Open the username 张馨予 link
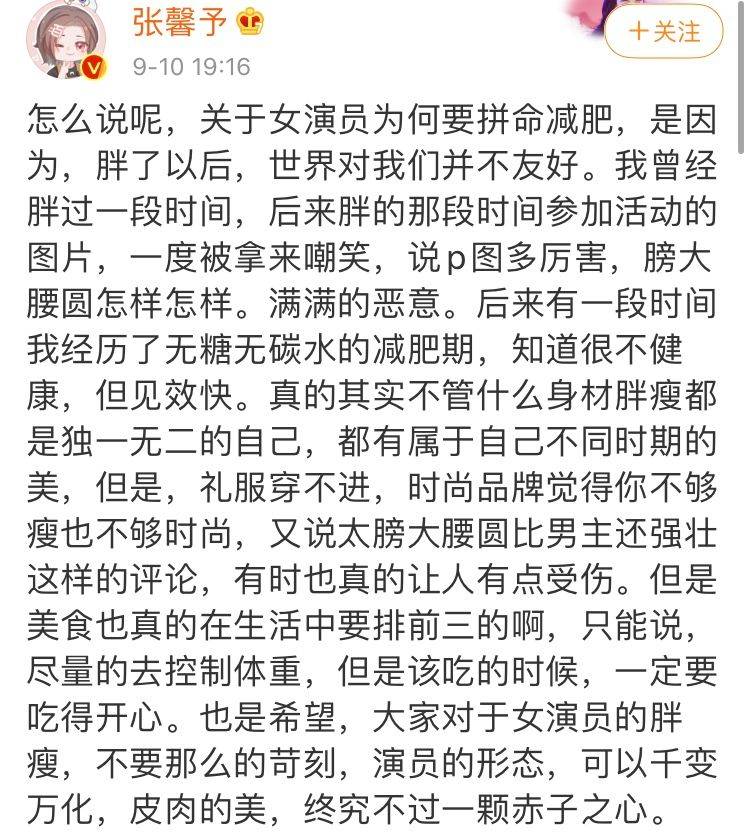The height and width of the screenshot is (838, 750). pyautogui.click(x=179, y=22)
